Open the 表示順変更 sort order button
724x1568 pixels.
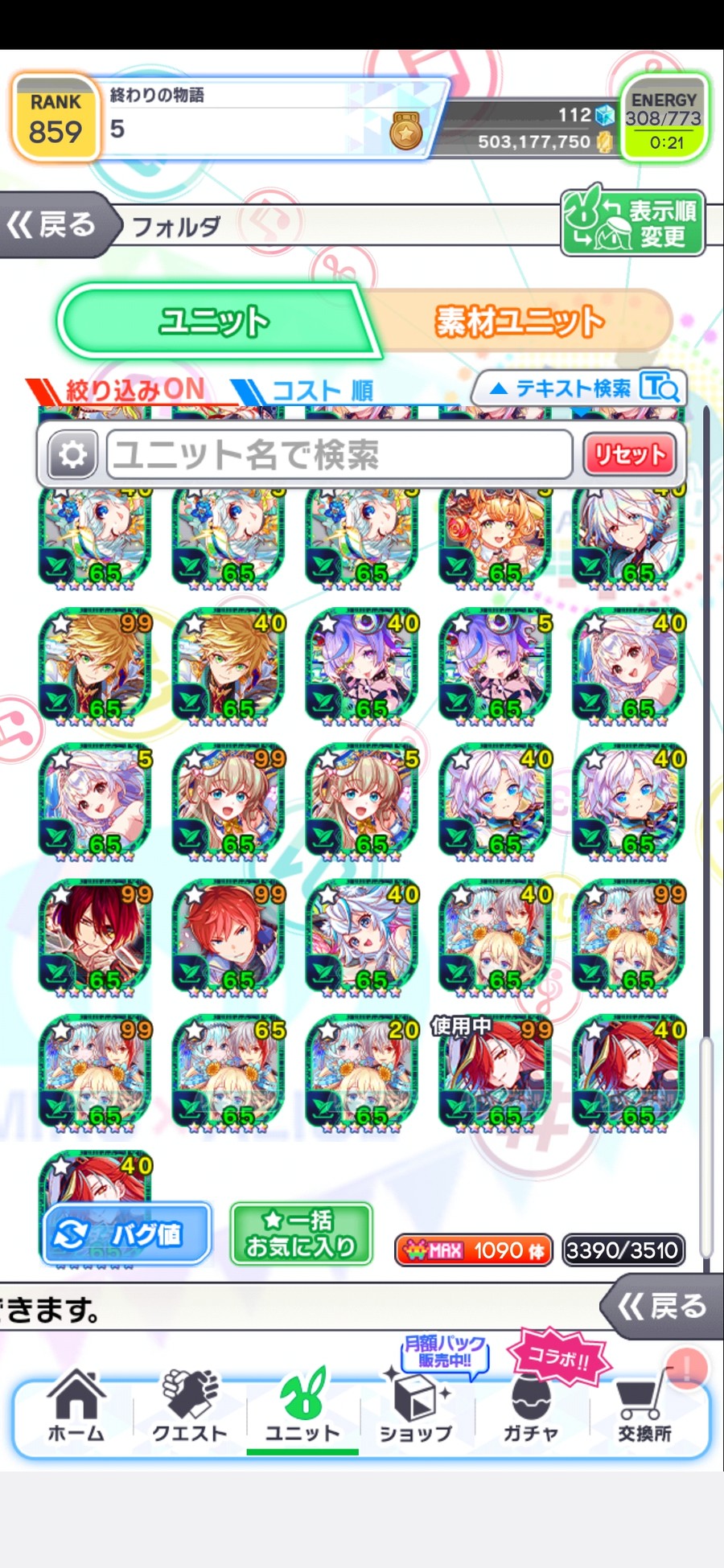(x=632, y=223)
